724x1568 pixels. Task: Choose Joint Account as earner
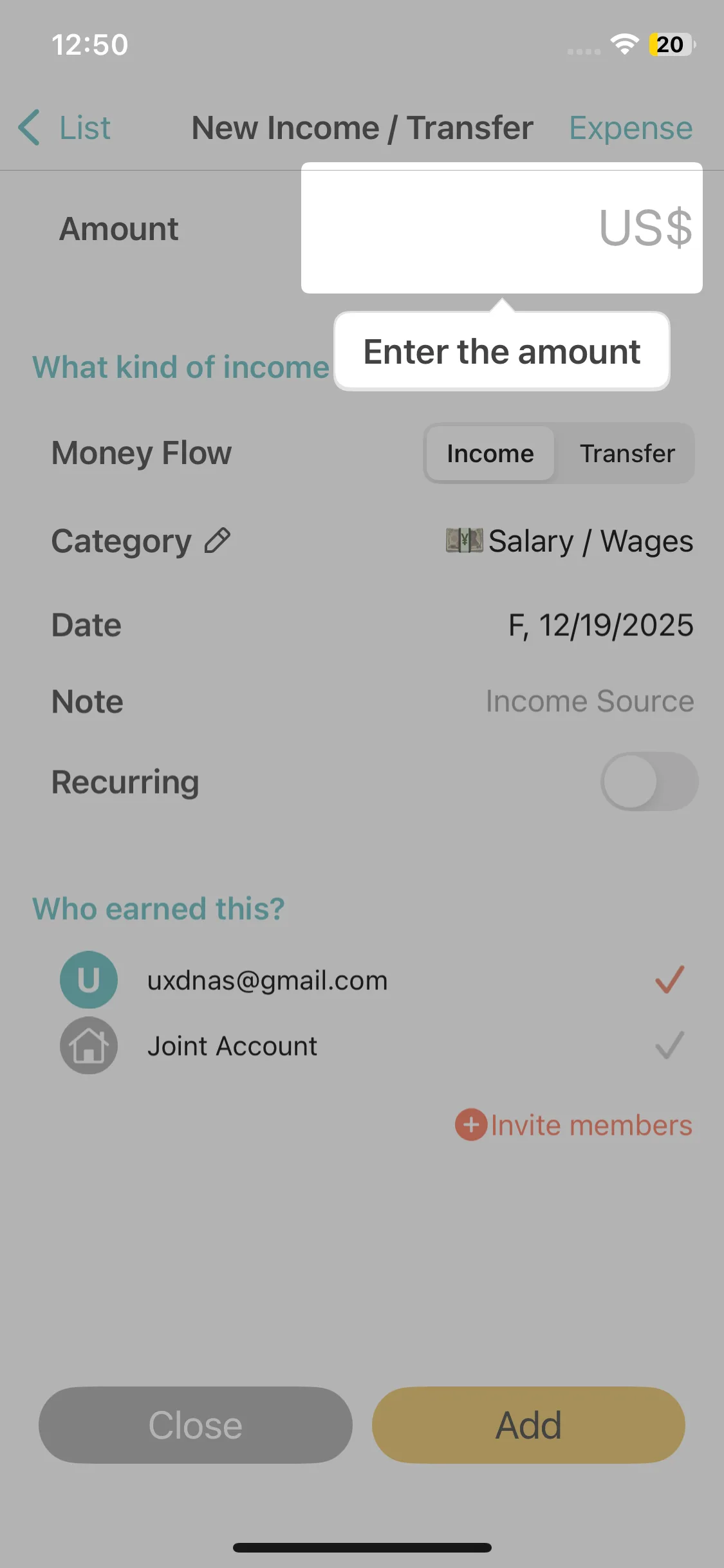pyautogui.click(x=669, y=1046)
